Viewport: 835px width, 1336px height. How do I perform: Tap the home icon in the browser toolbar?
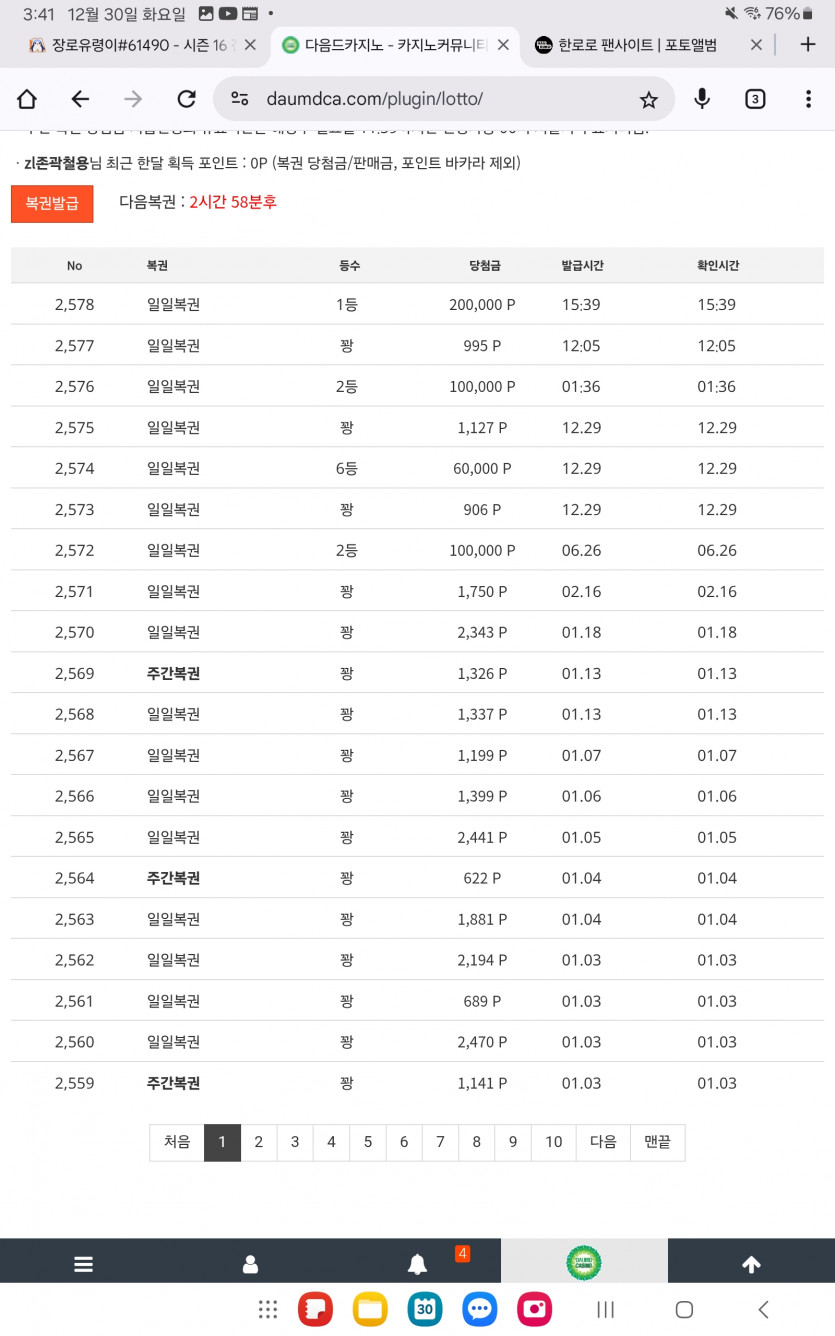[26, 99]
